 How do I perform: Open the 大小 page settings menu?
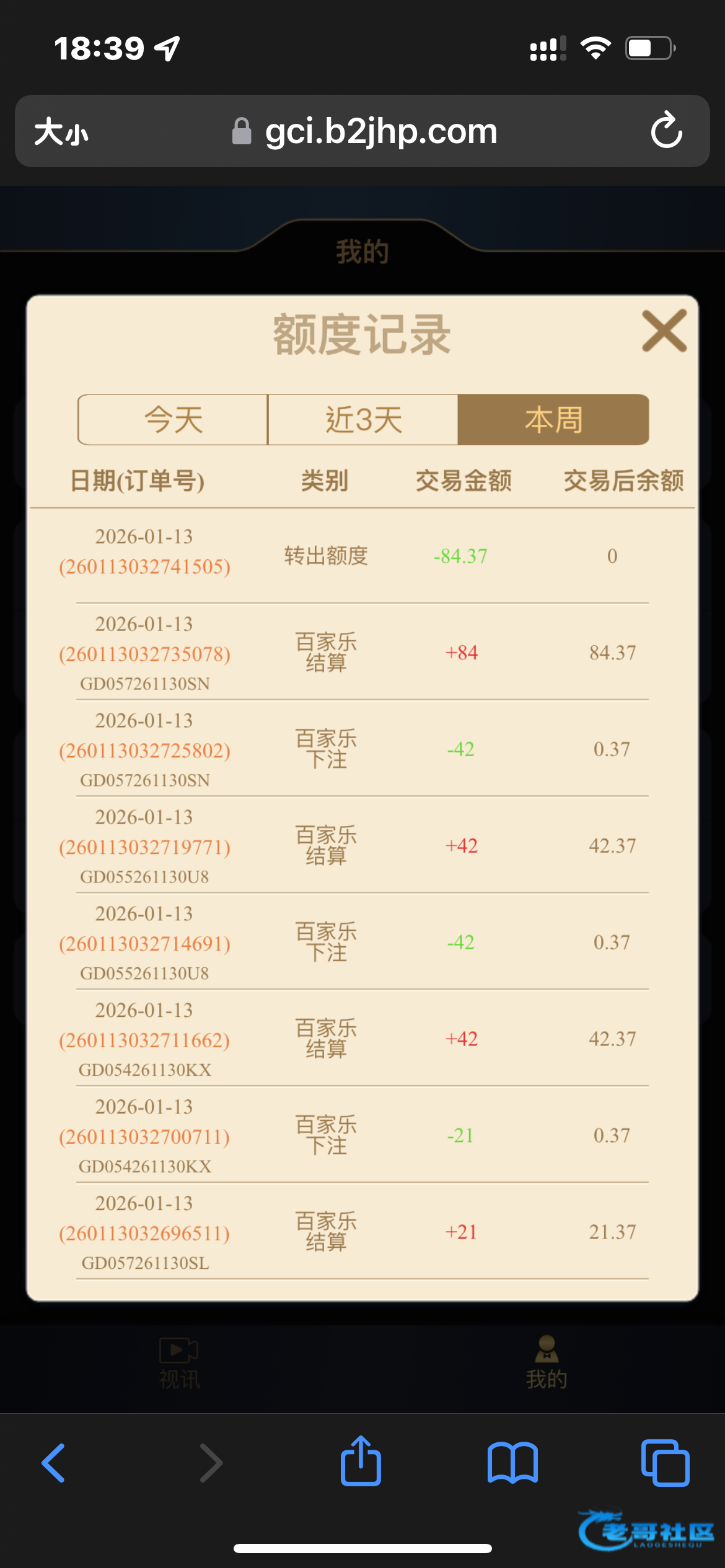tap(61, 132)
